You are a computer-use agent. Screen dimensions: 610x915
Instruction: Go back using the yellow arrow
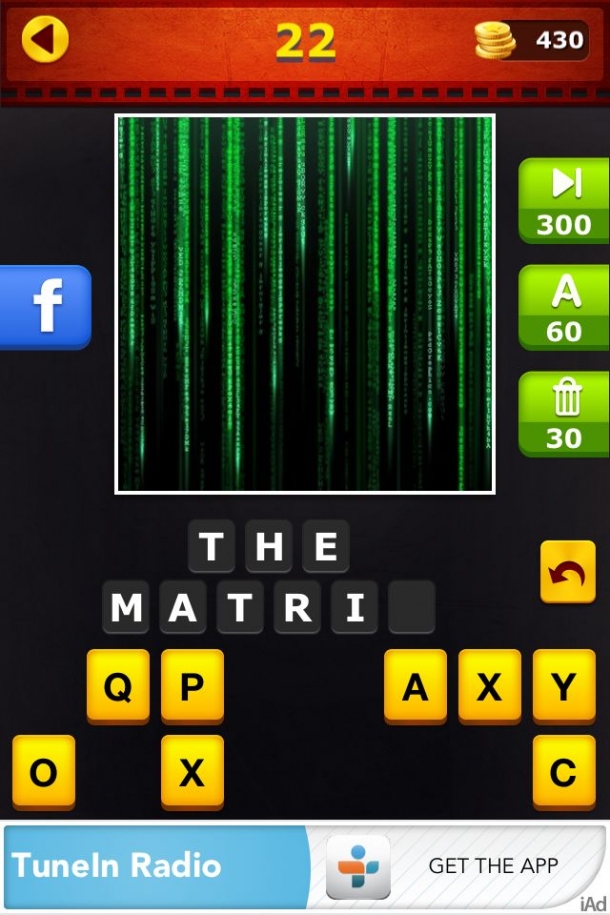coord(45,40)
